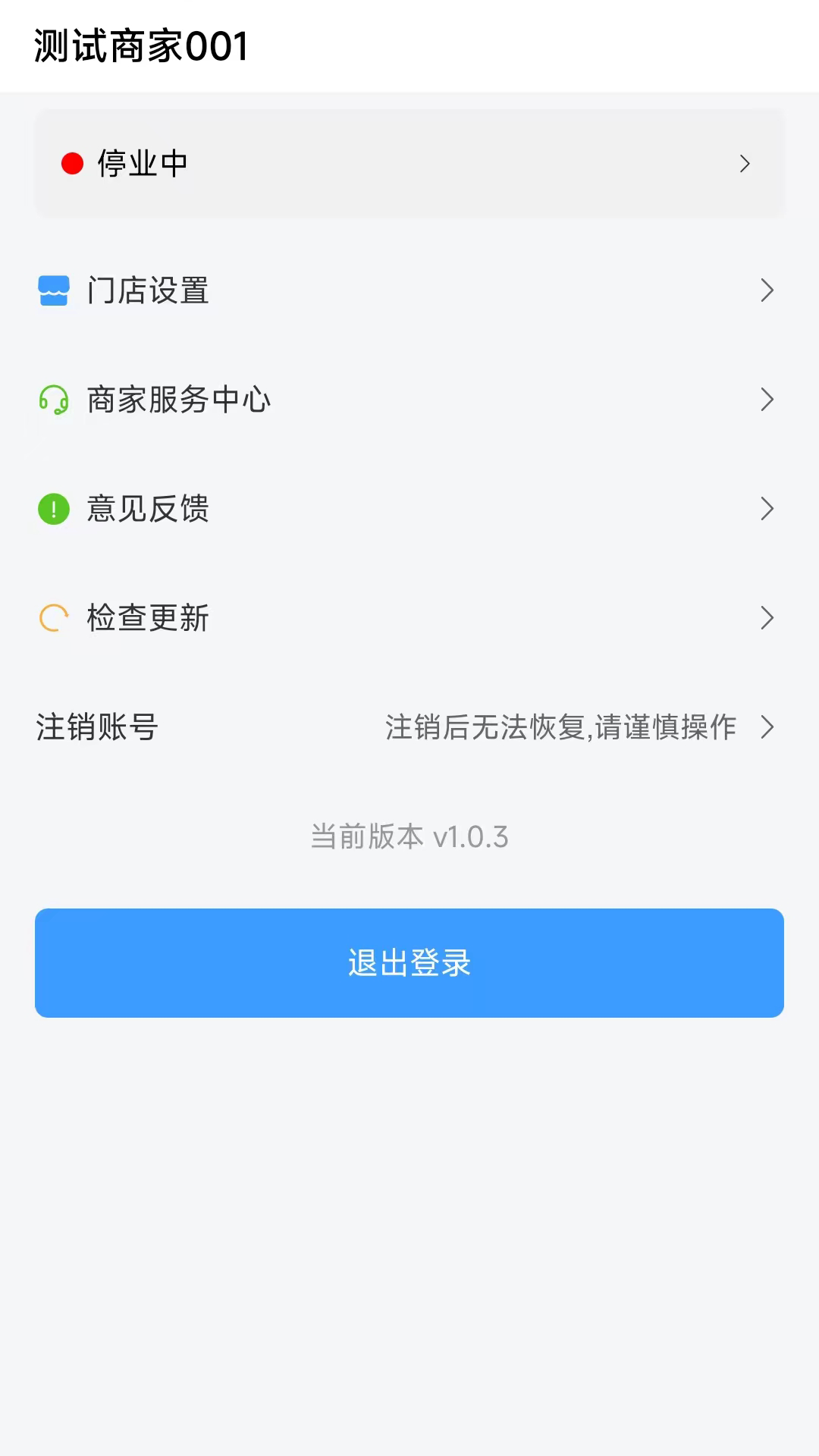Open 注销账号 account deletion

409,727
